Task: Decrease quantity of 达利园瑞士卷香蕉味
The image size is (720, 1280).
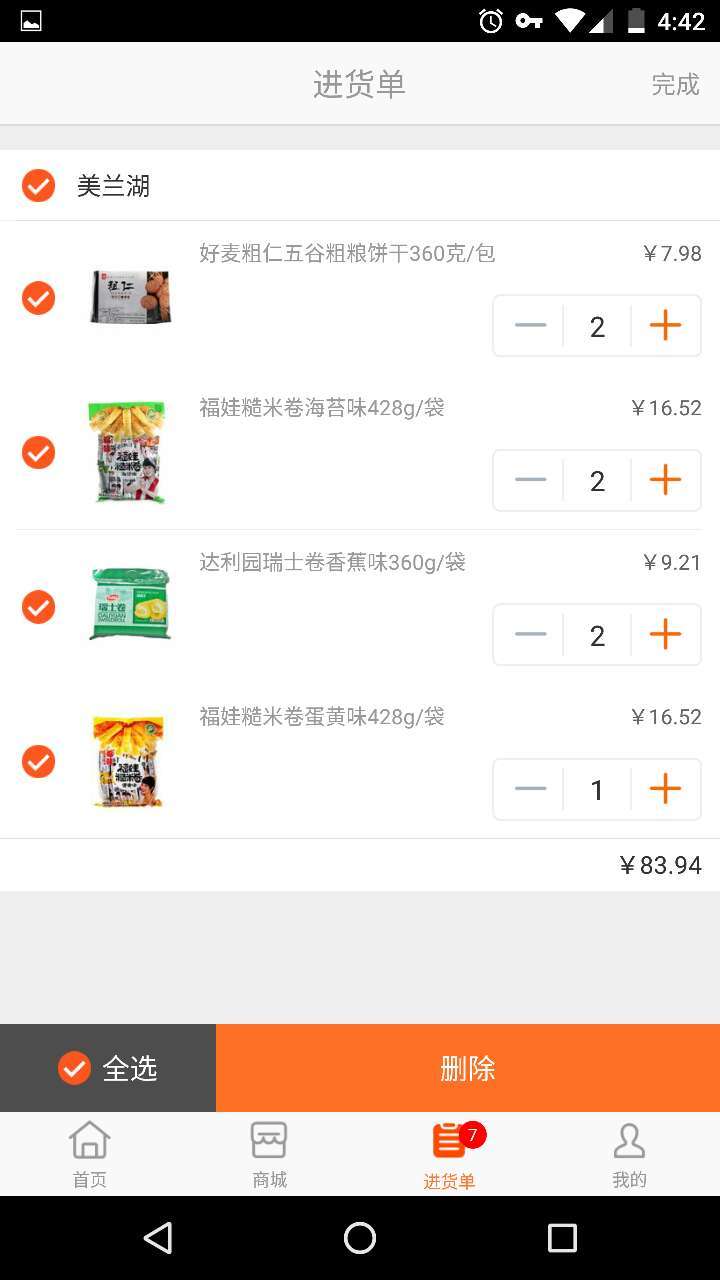Action: point(530,635)
